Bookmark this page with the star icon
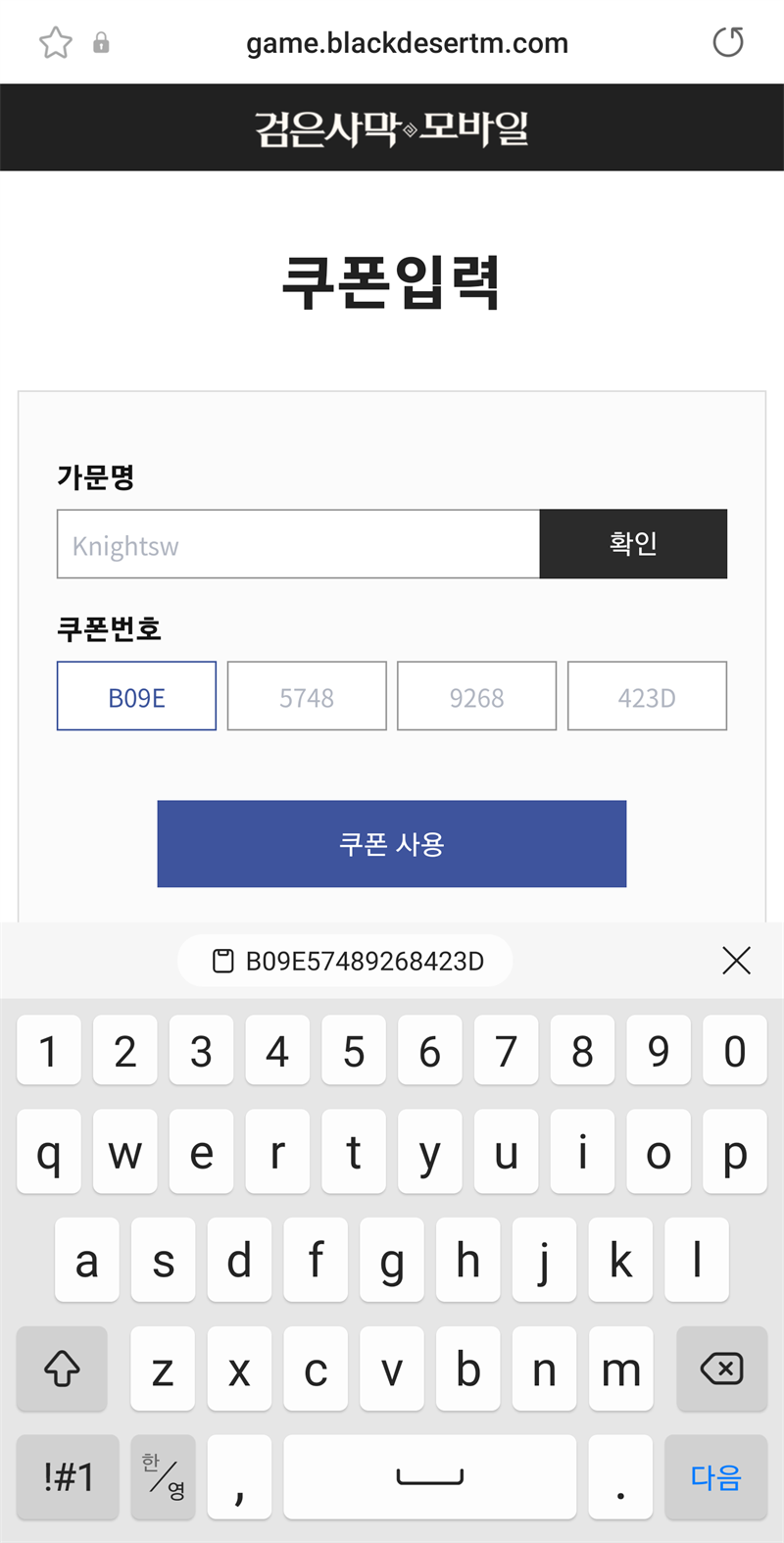This screenshot has height=1543, width=784. [x=56, y=42]
